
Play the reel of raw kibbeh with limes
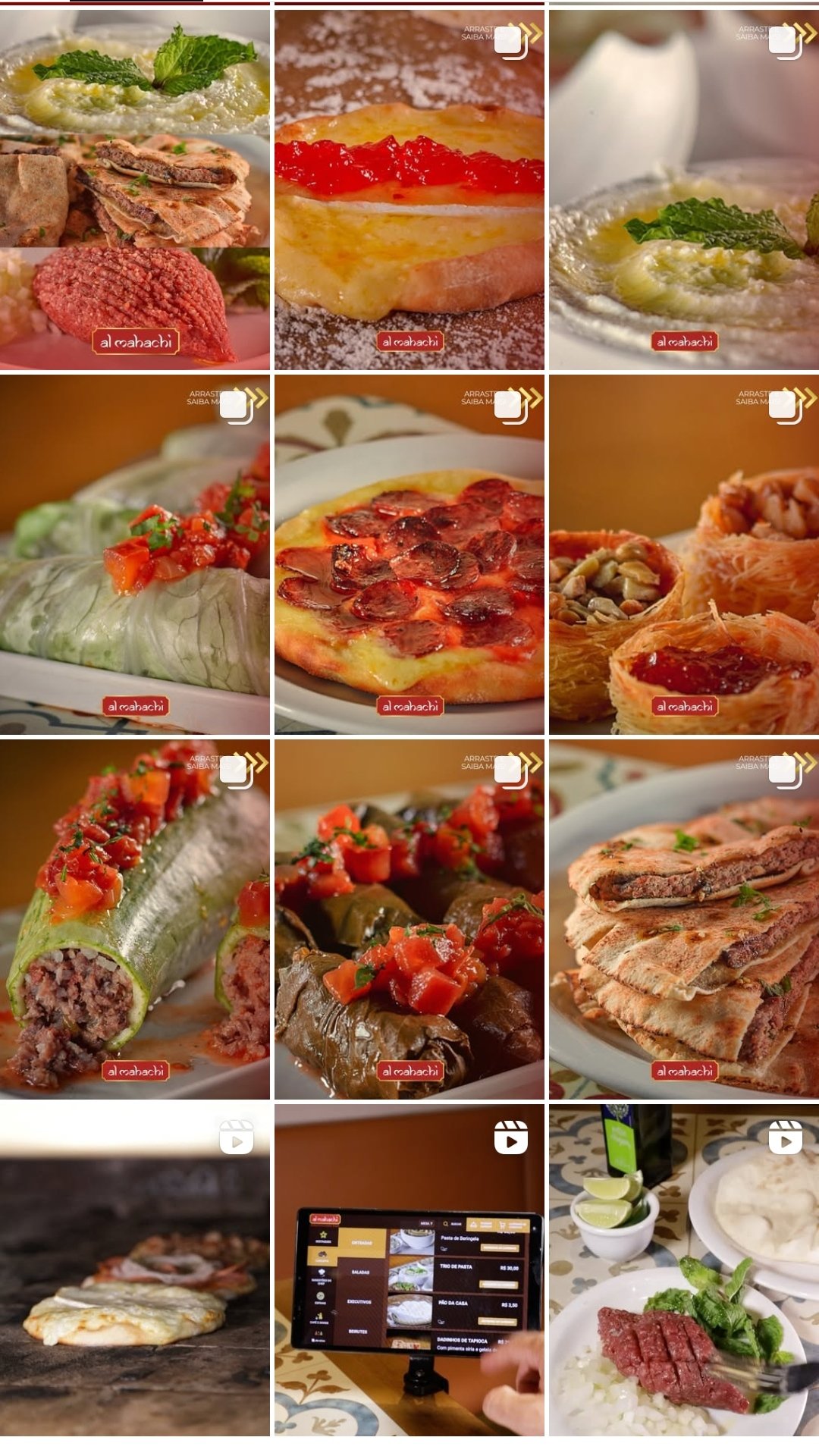point(684,1270)
